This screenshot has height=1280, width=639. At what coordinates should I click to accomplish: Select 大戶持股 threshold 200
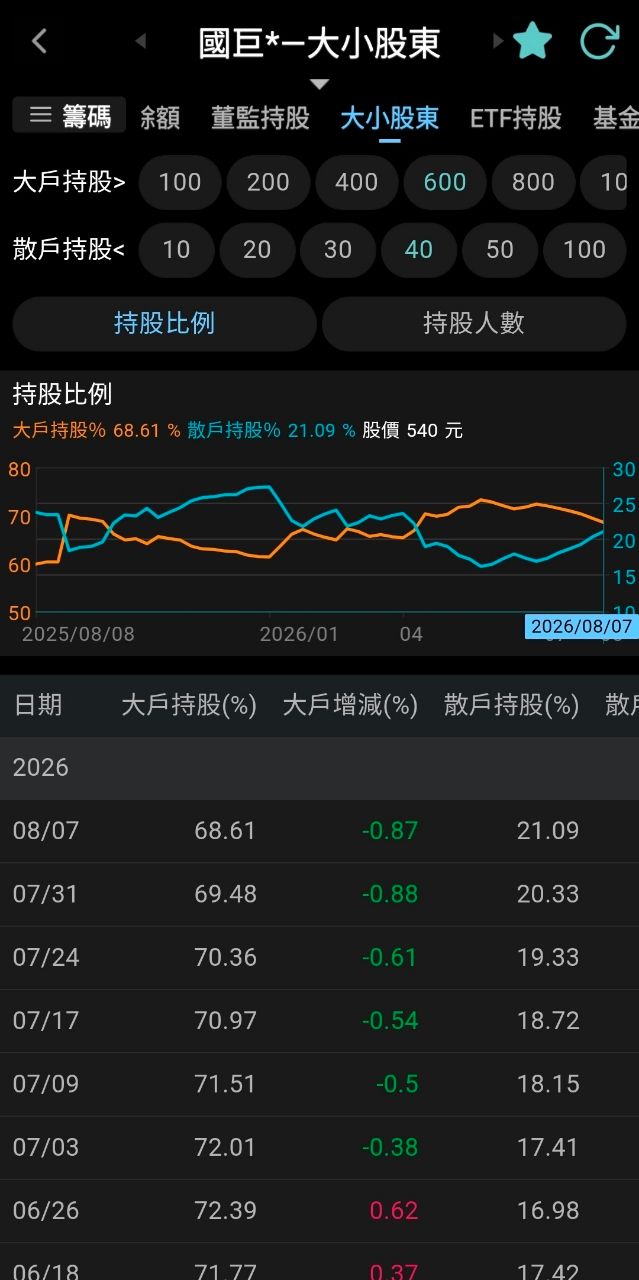[x=268, y=182]
